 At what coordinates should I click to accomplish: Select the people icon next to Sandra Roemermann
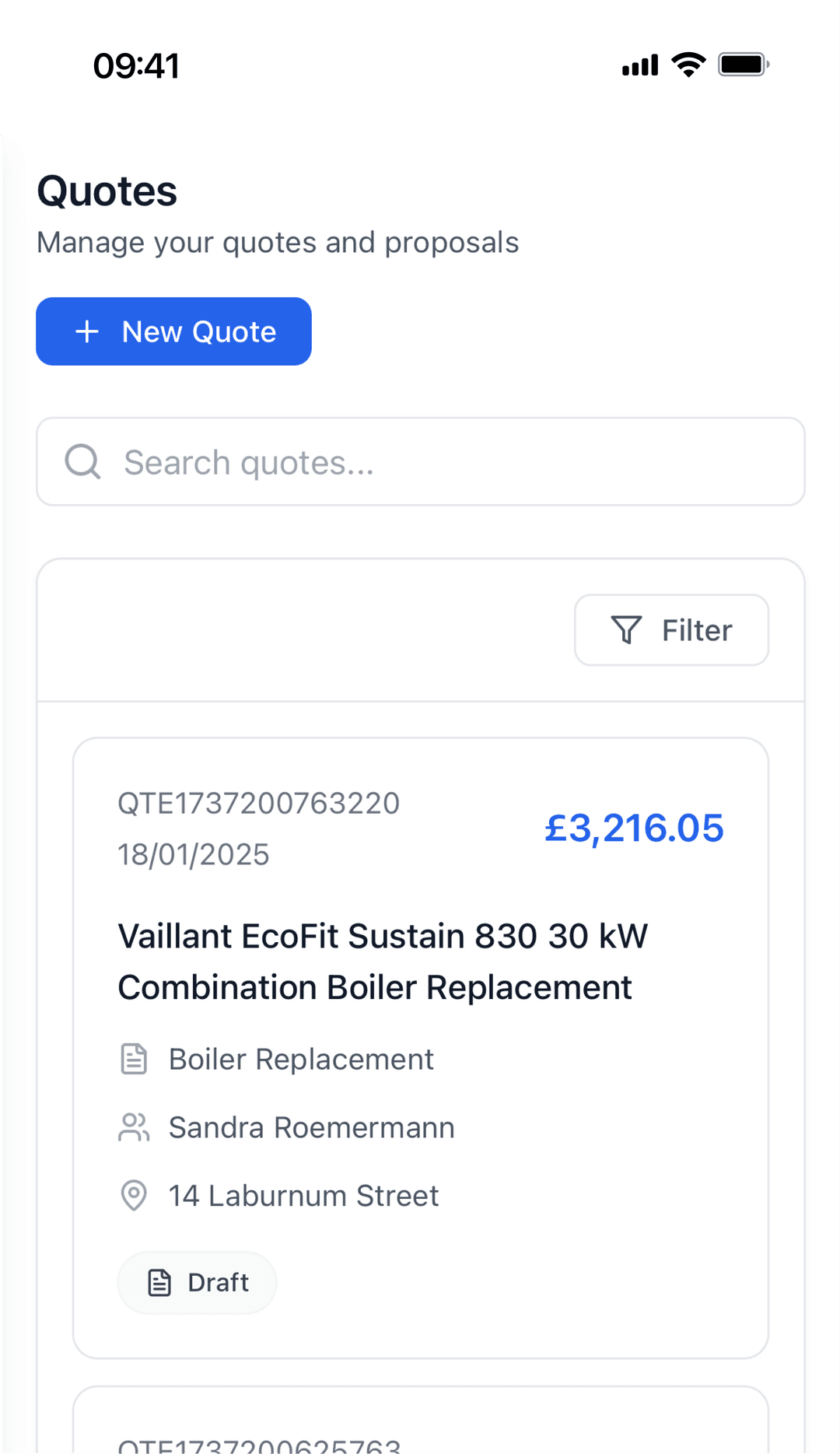(134, 1126)
